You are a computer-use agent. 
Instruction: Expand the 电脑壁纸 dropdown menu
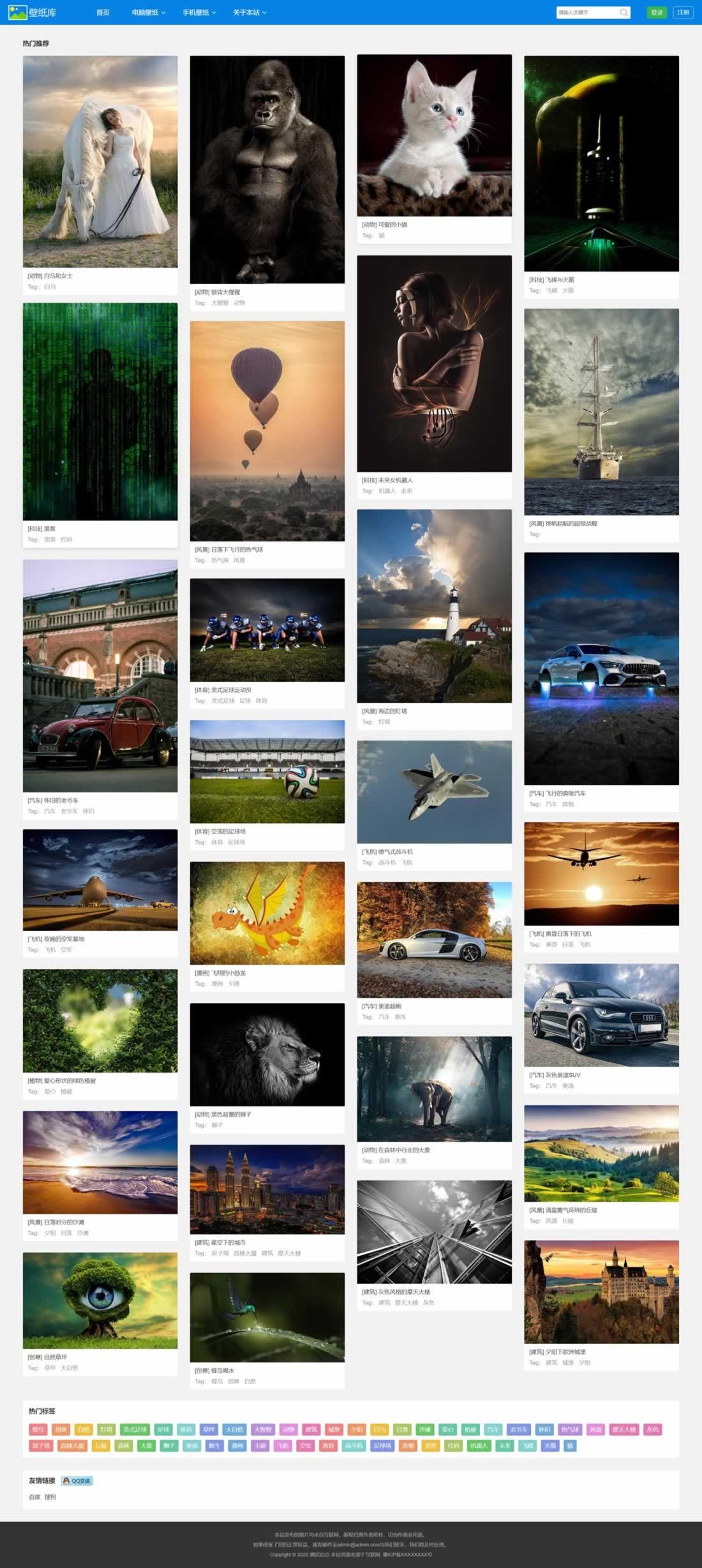pyautogui.click(x=148, y=13)
